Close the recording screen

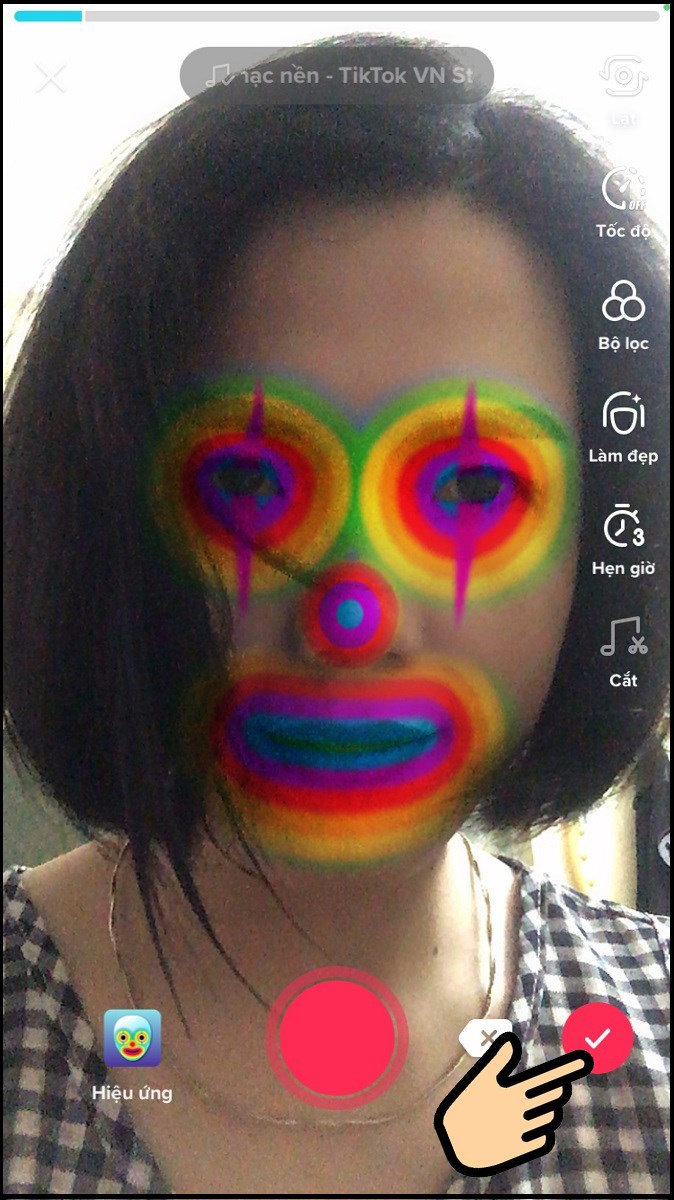50,78
